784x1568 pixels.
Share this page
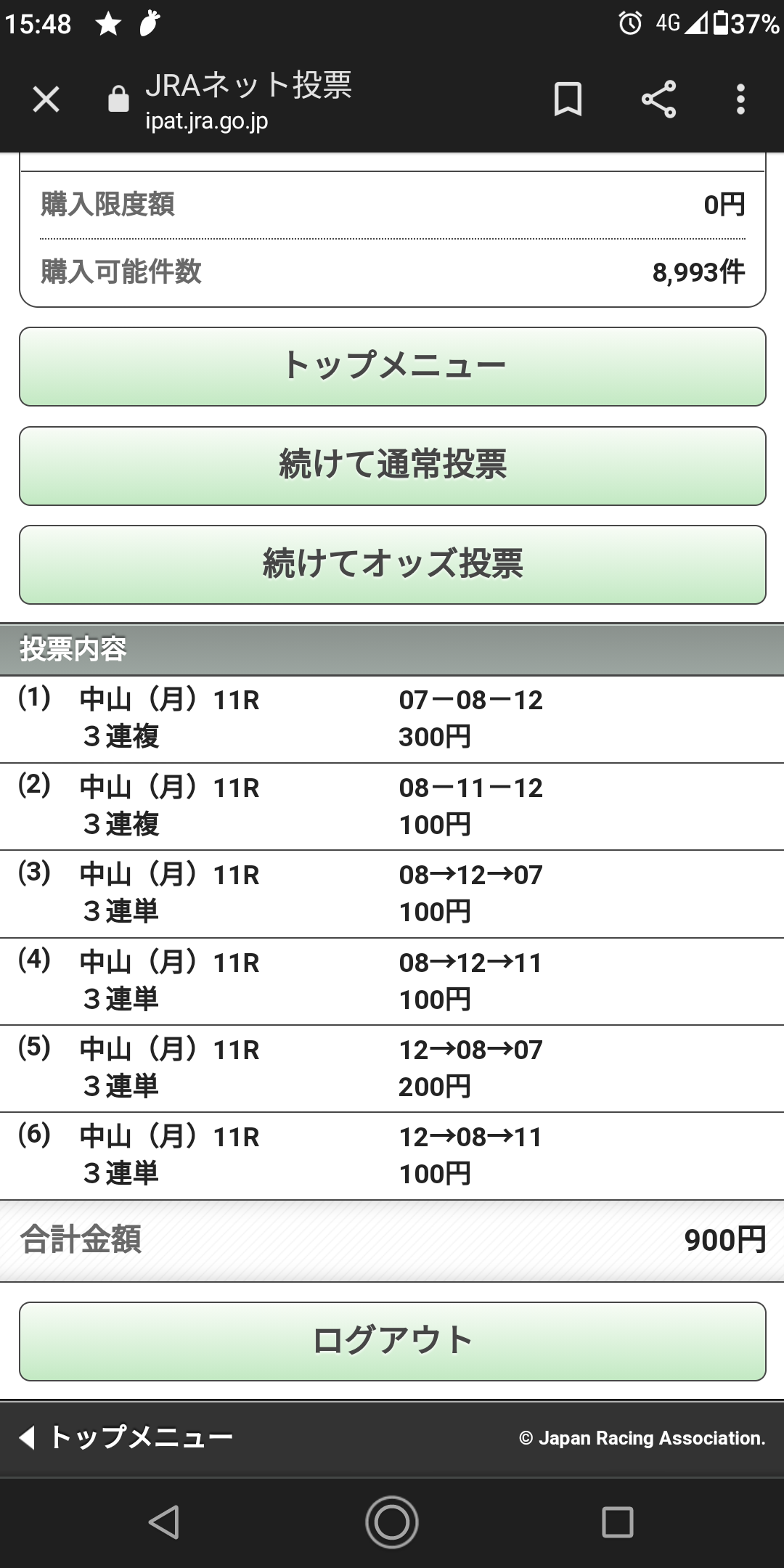[x=658, y=99]
